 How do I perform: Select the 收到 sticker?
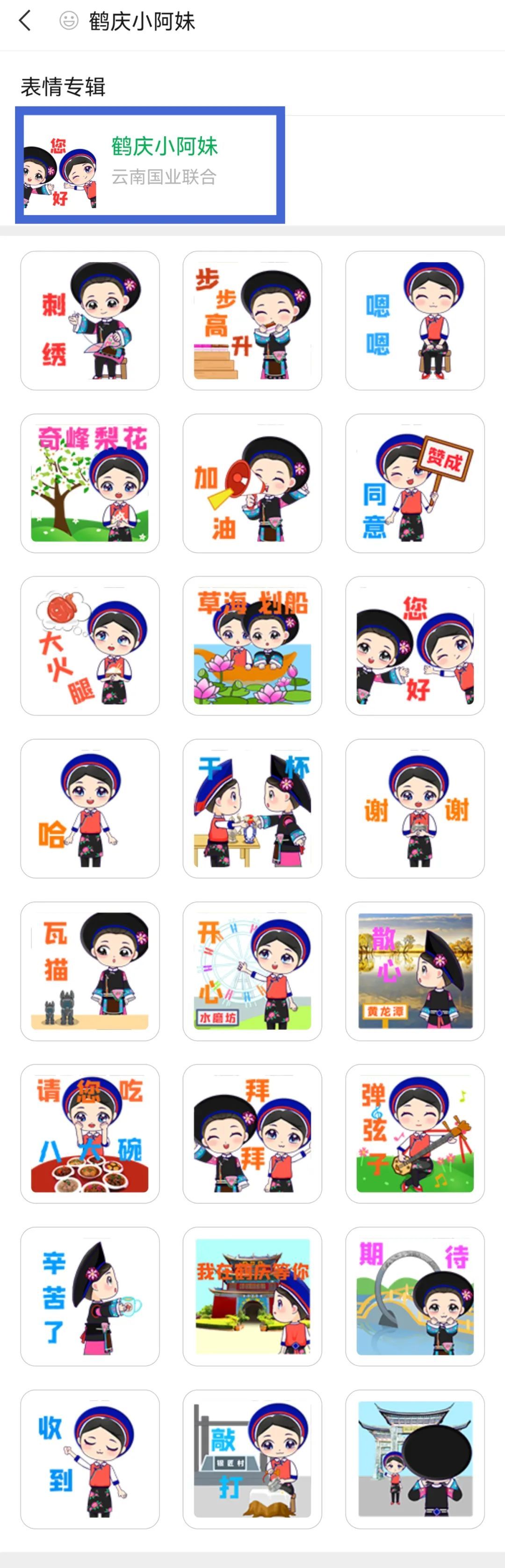(x=90, y=1459)
